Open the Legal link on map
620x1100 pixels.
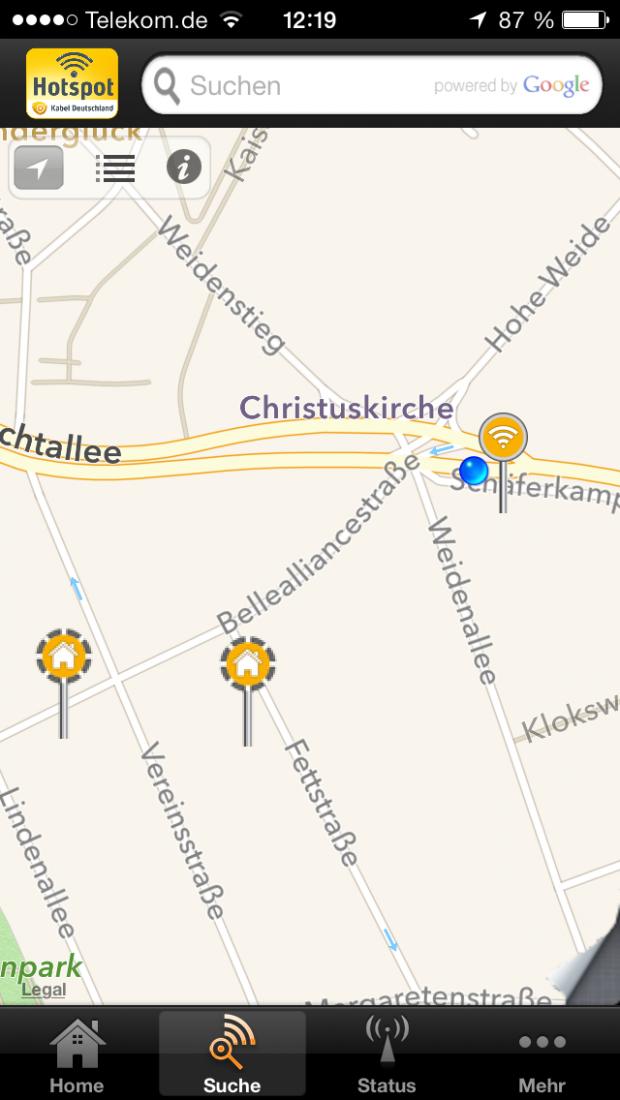point(43,990)
